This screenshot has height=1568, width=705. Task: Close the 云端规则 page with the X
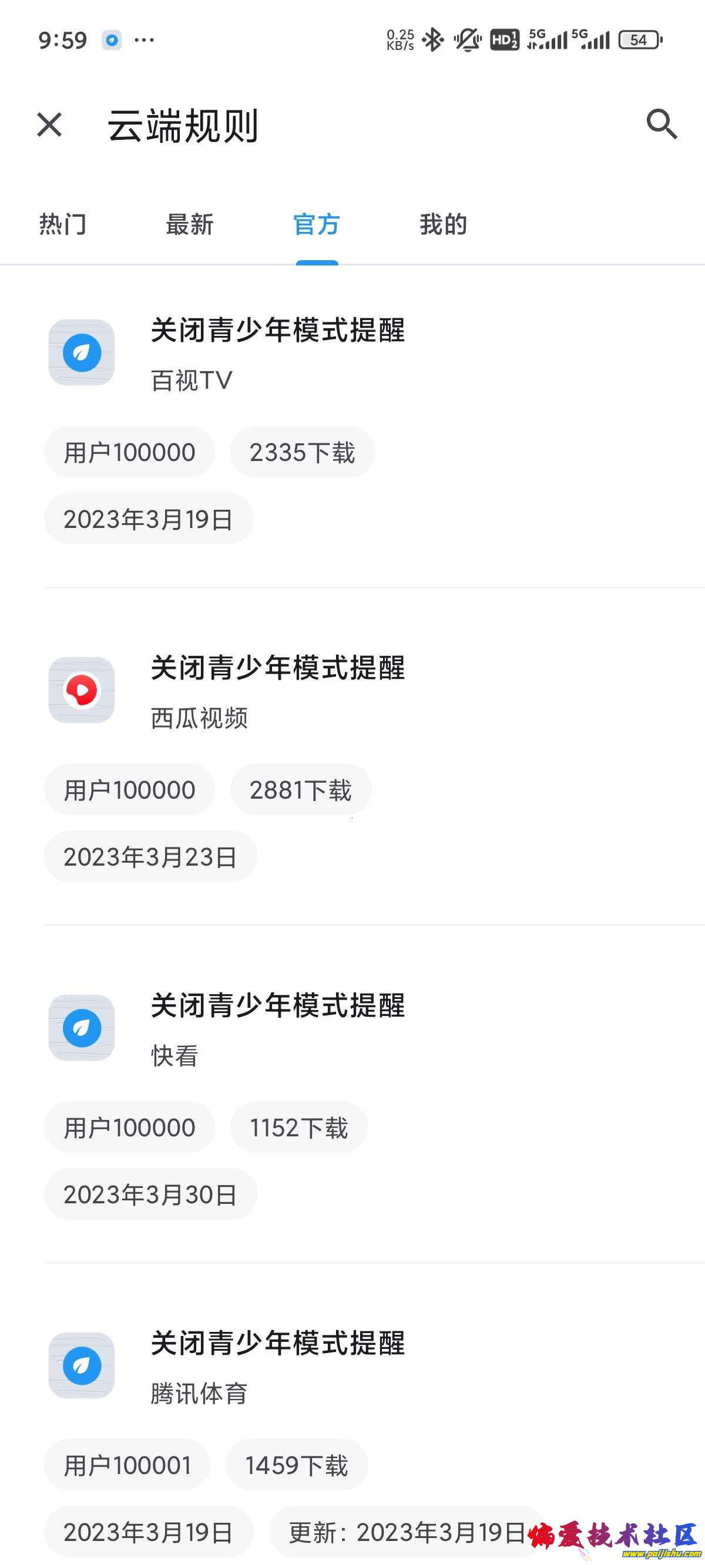[49, 125]
